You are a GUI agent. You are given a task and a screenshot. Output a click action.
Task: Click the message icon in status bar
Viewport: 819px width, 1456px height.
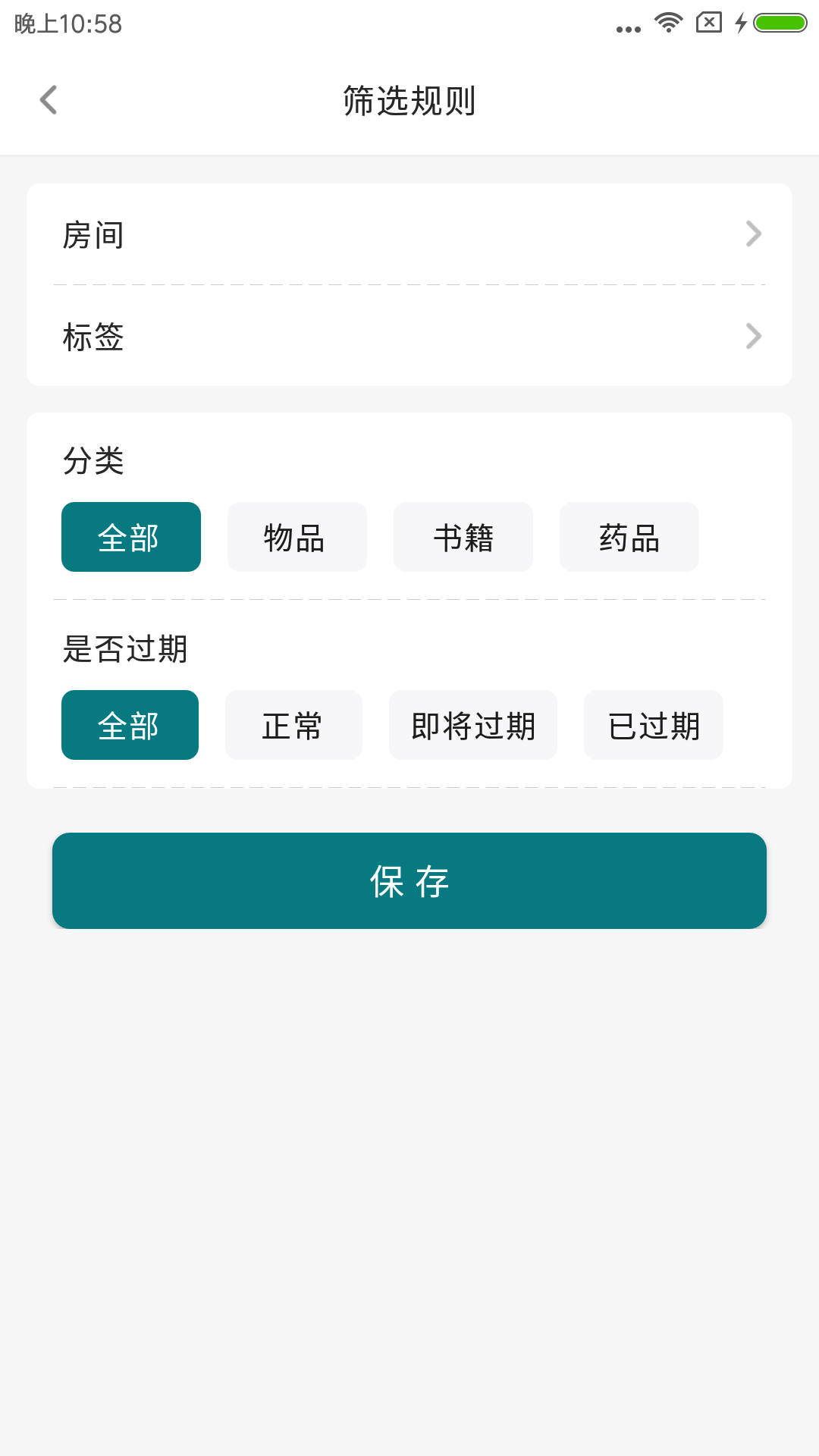click(x=708, y=23)
